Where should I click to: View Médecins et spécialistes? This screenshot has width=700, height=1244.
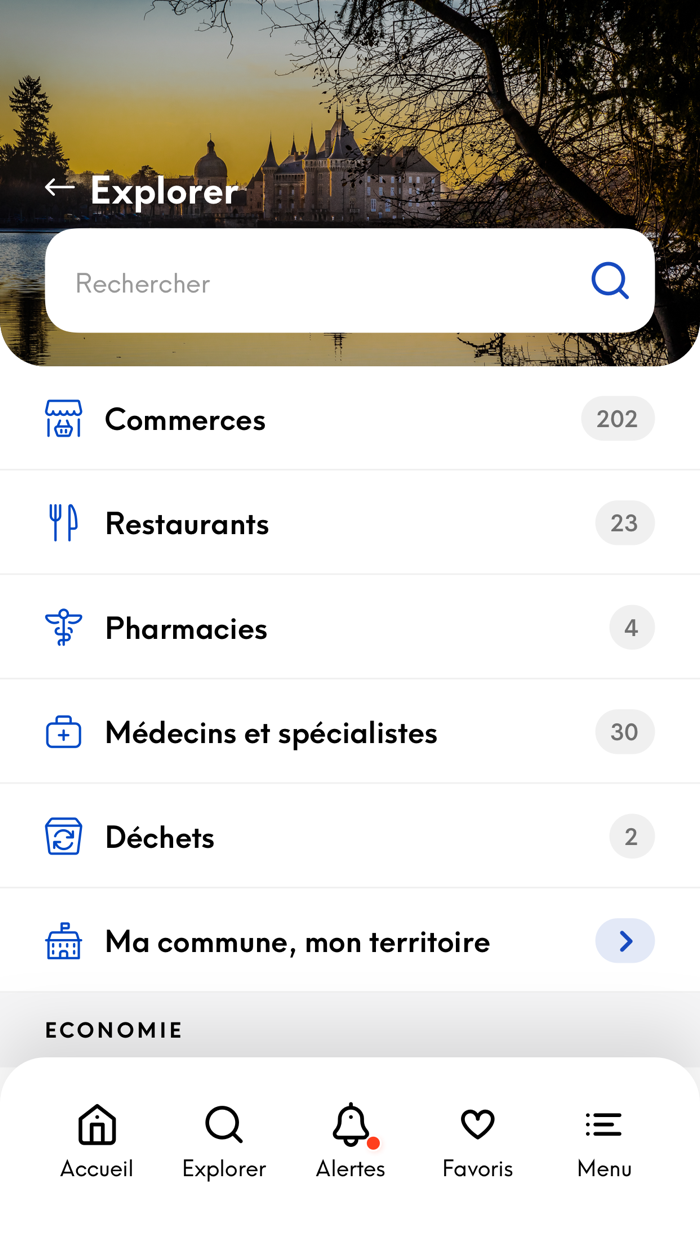[349, 732]
